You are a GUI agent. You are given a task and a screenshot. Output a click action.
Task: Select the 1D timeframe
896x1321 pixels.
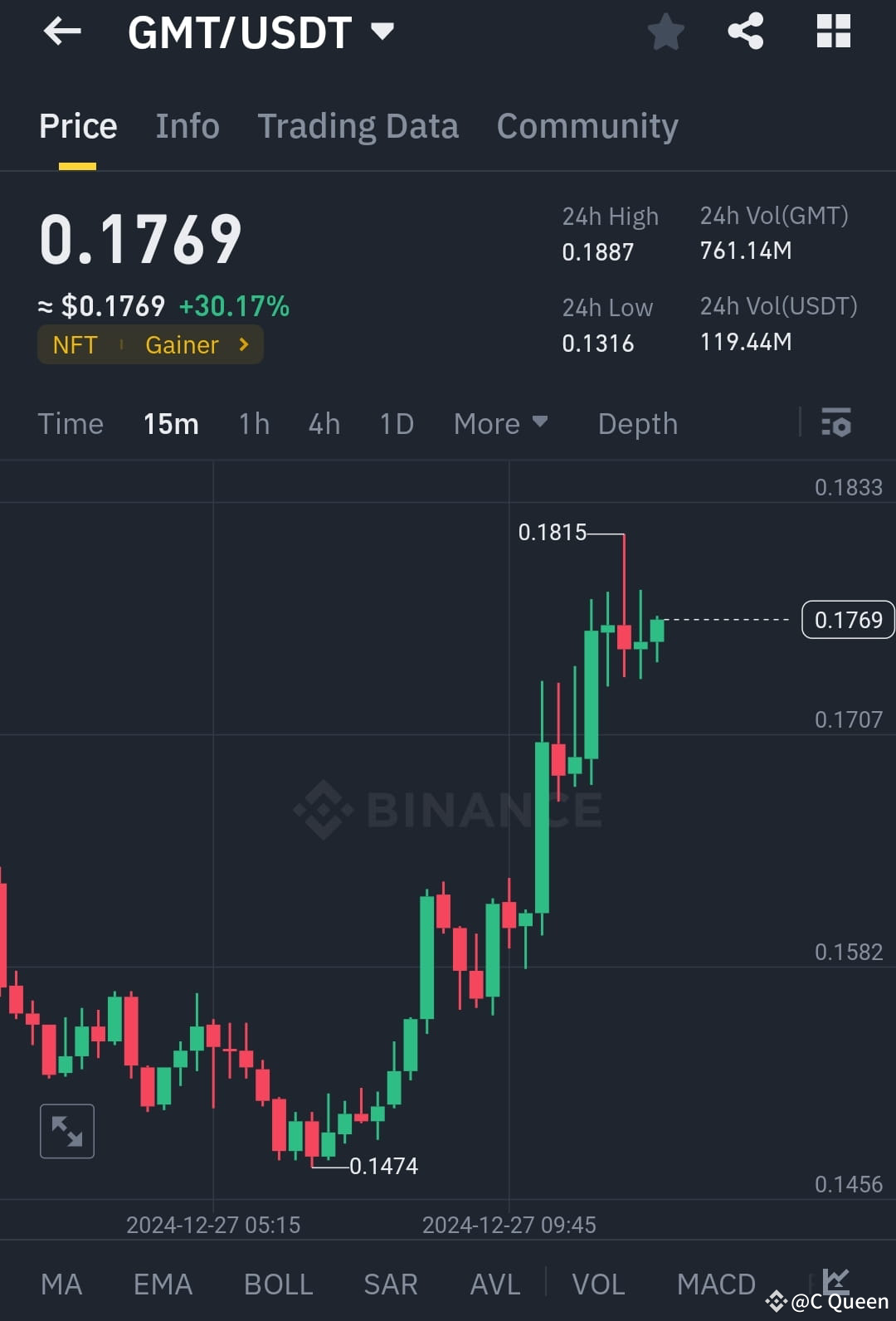396,423
